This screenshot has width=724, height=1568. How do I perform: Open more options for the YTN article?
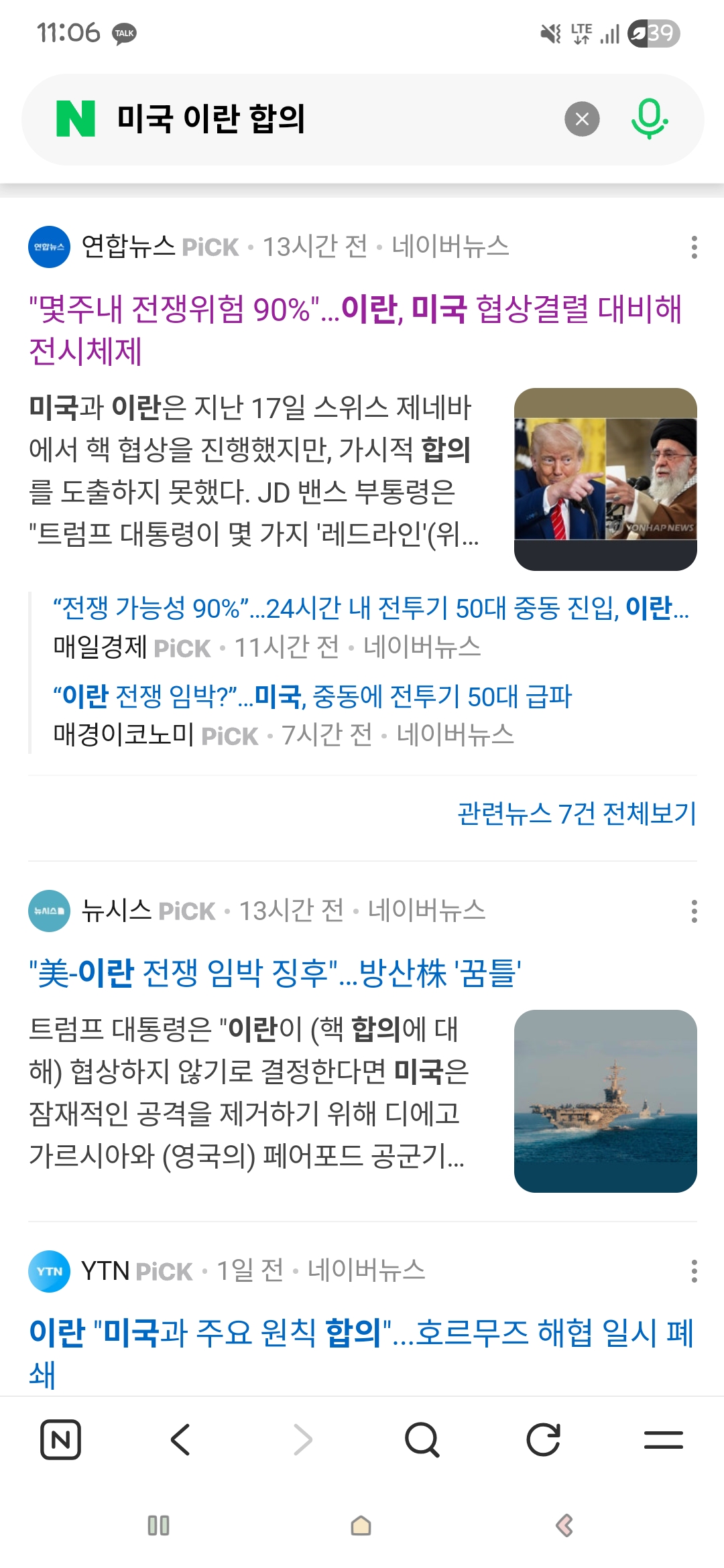point(694,1271)
